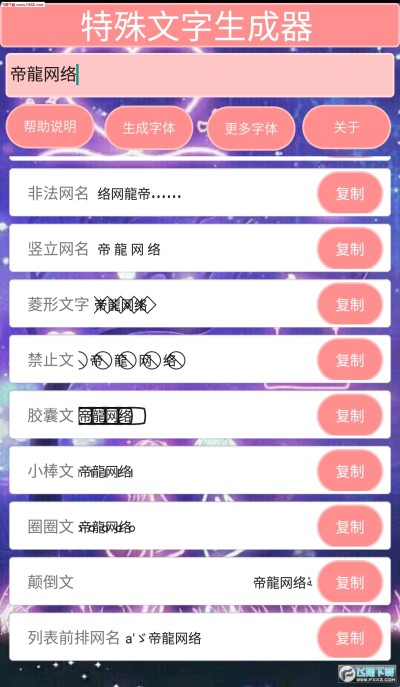Copy the 圈圈文 result
Screen dimensions: 400x687
pos(350,527)
